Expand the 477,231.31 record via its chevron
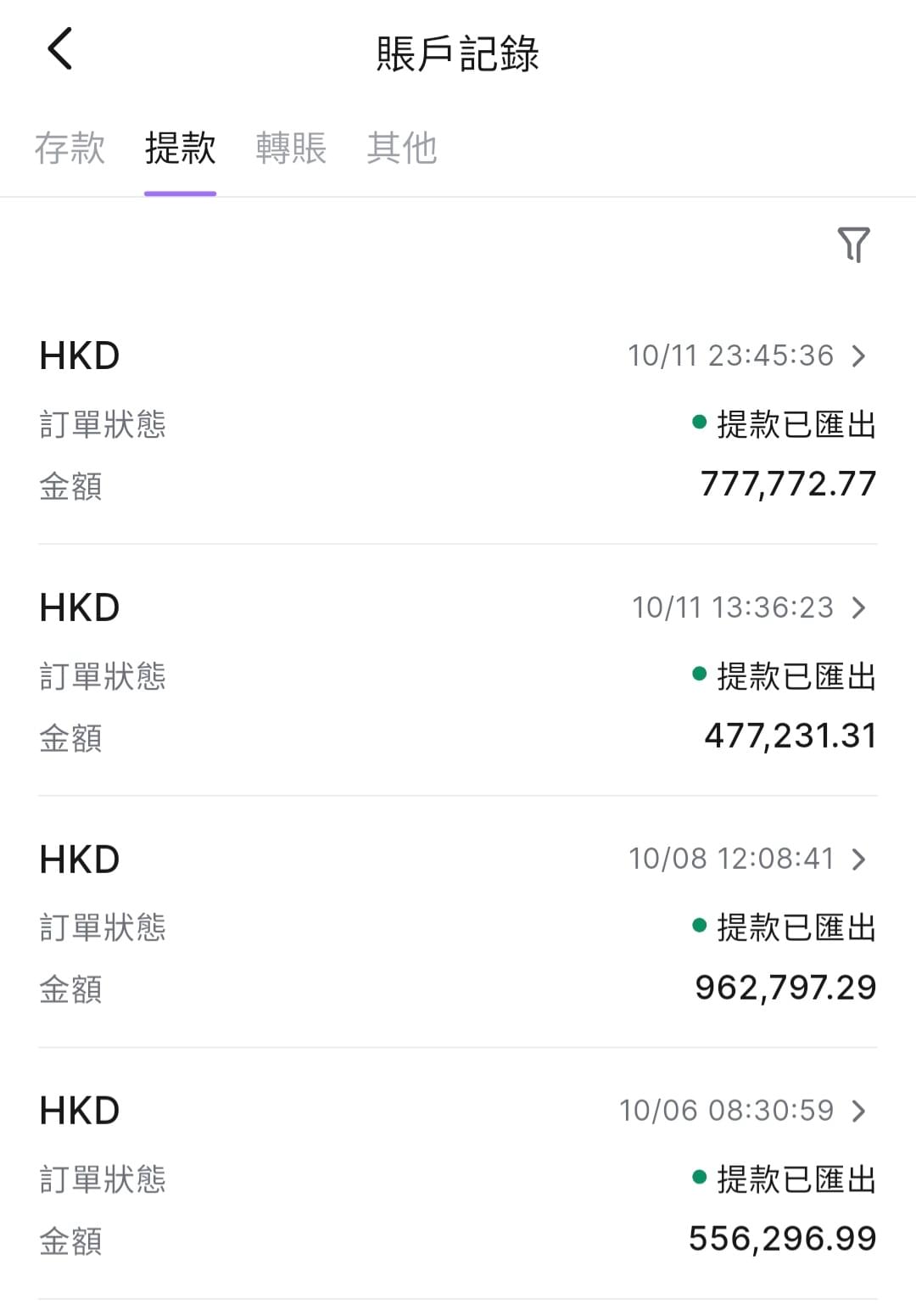Image resolution: width=916 pixels, height=1316 pixels. (859, 608)
